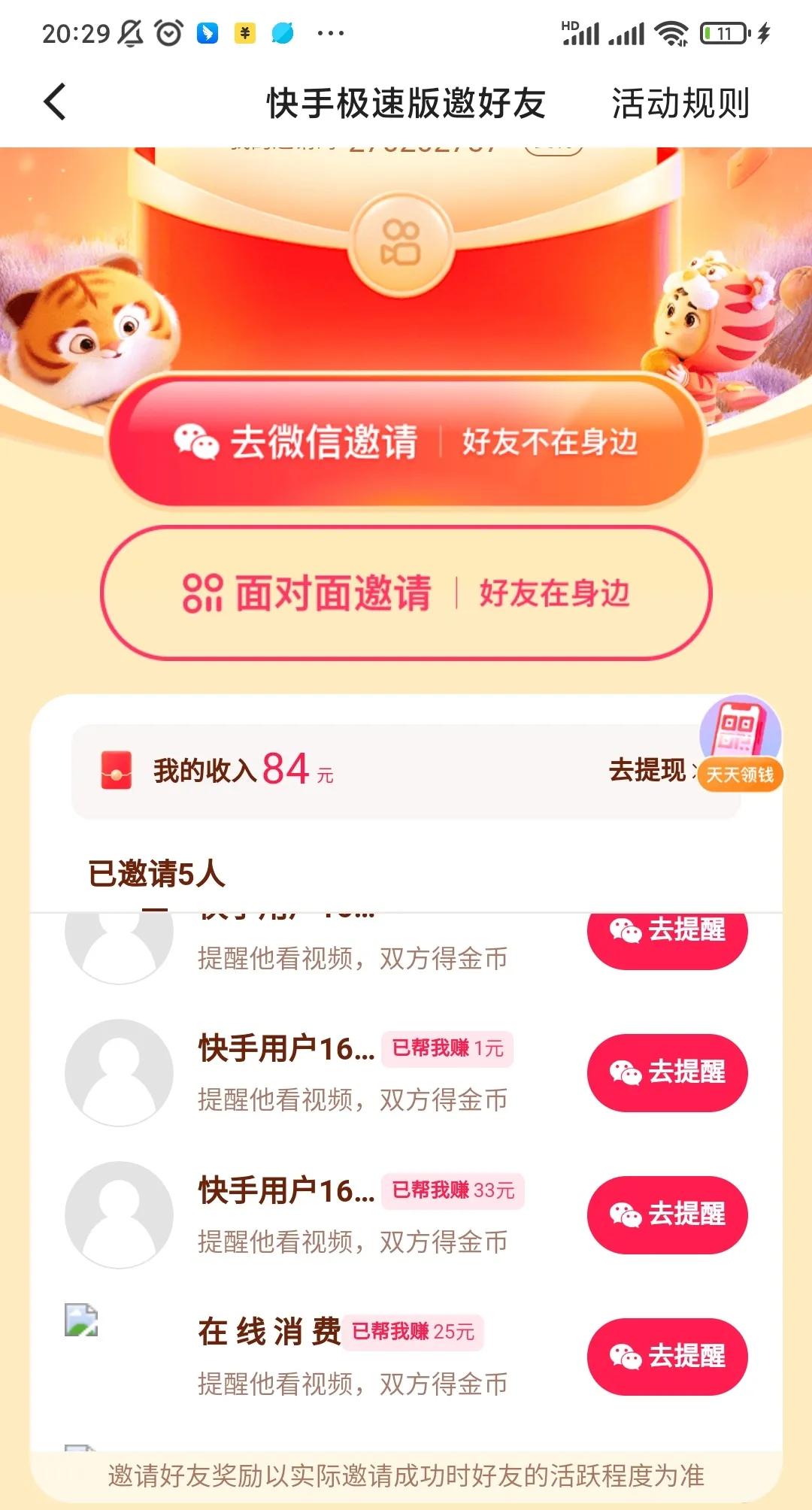This screenshot has width=812, height=1510.
Task: Remind friend 在线消费 via 去提醒
Action: click(667, 1357)
